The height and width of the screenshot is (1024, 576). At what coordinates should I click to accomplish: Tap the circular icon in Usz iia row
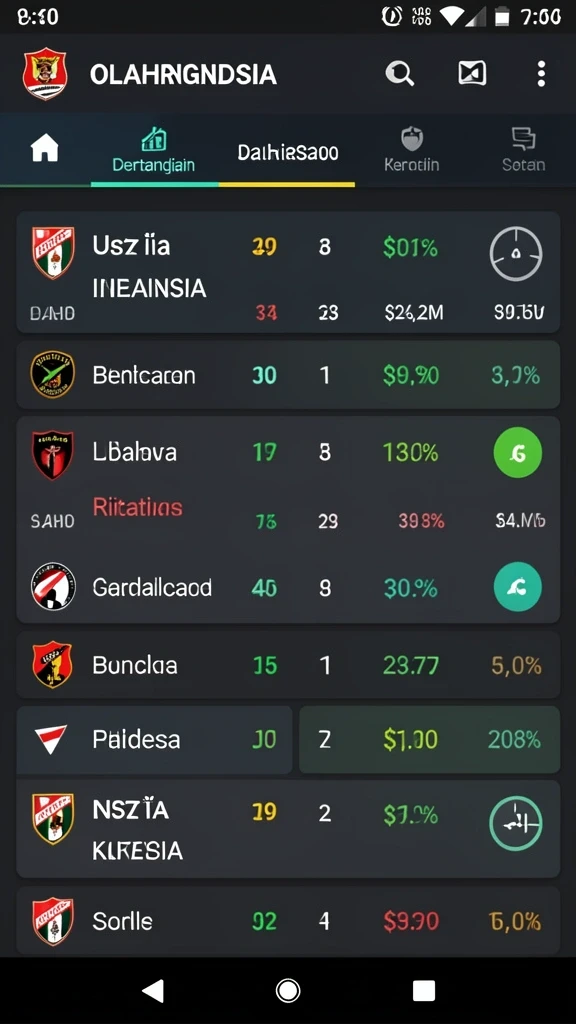click(x=516, y=254)
